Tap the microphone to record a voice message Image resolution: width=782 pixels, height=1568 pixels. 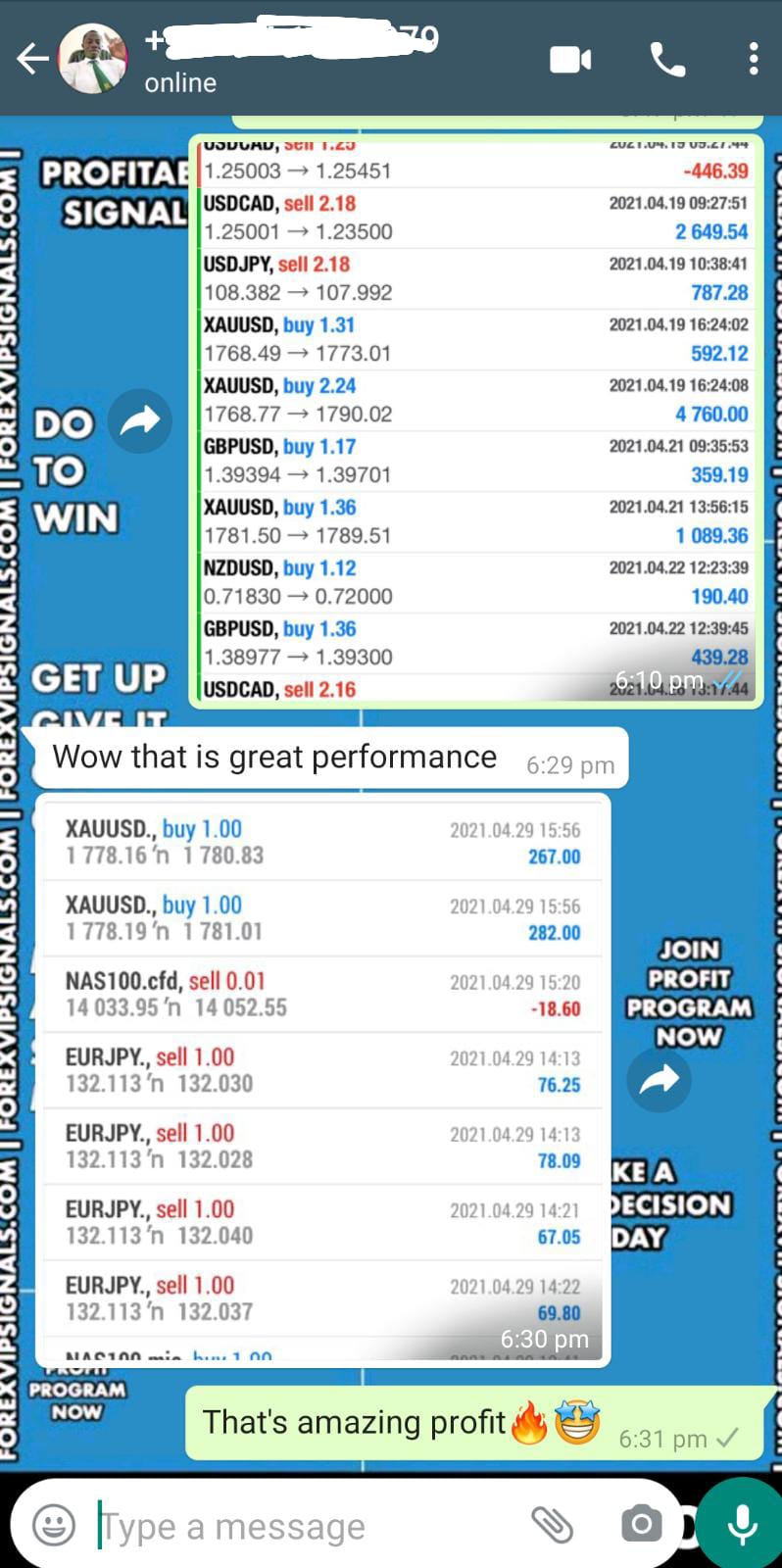pyautogui.click(x=742, y=1525)
